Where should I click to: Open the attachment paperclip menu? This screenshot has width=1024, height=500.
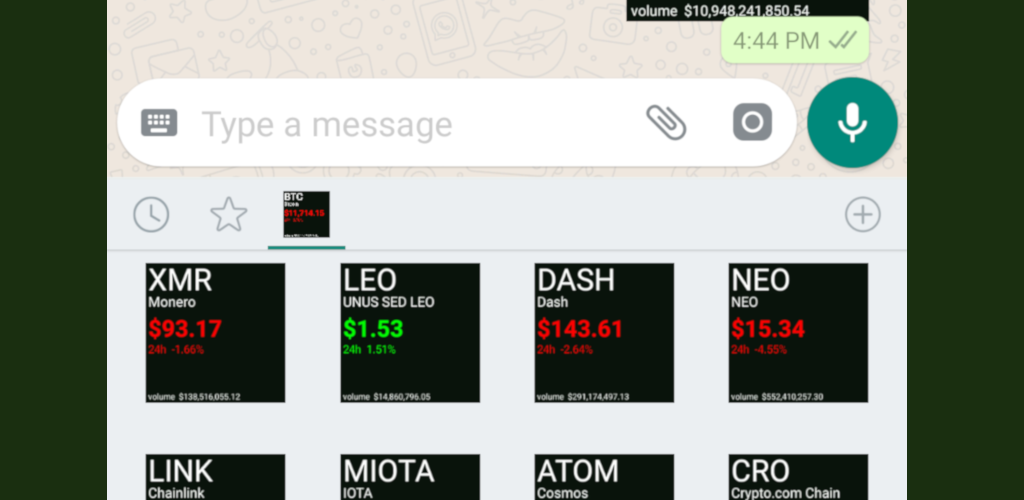coord(666,123)
